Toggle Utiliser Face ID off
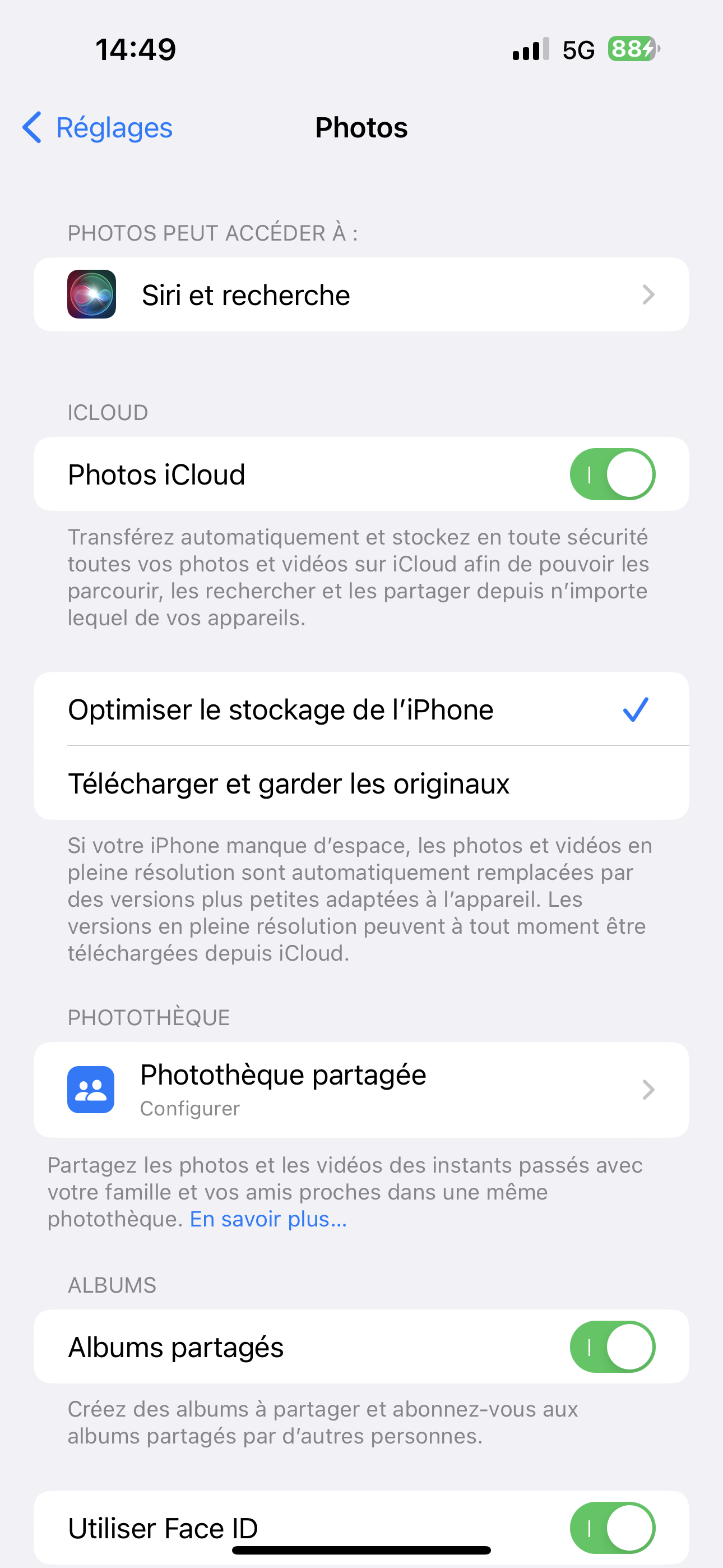Screen dimensions: 723x1568 [611, 1527]
